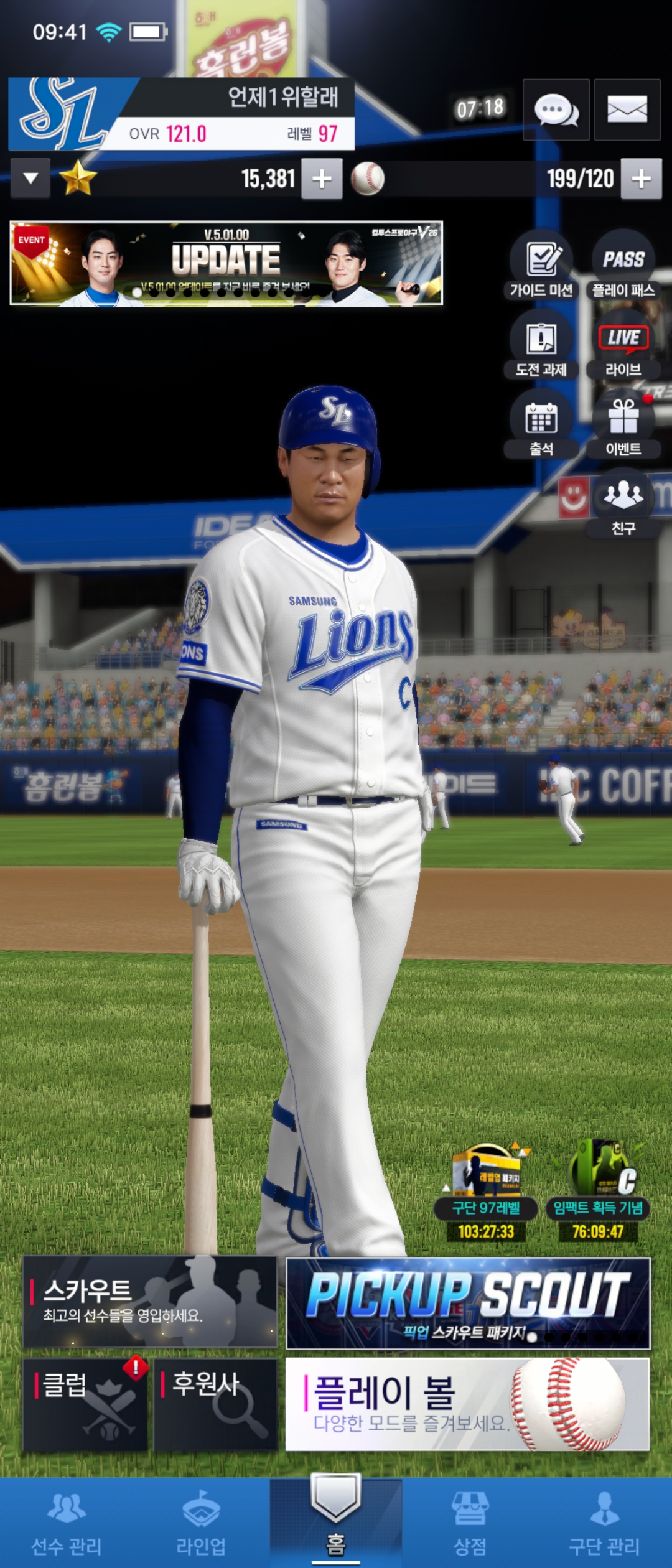Check 출석 attendance calendar

click(541, 423)
